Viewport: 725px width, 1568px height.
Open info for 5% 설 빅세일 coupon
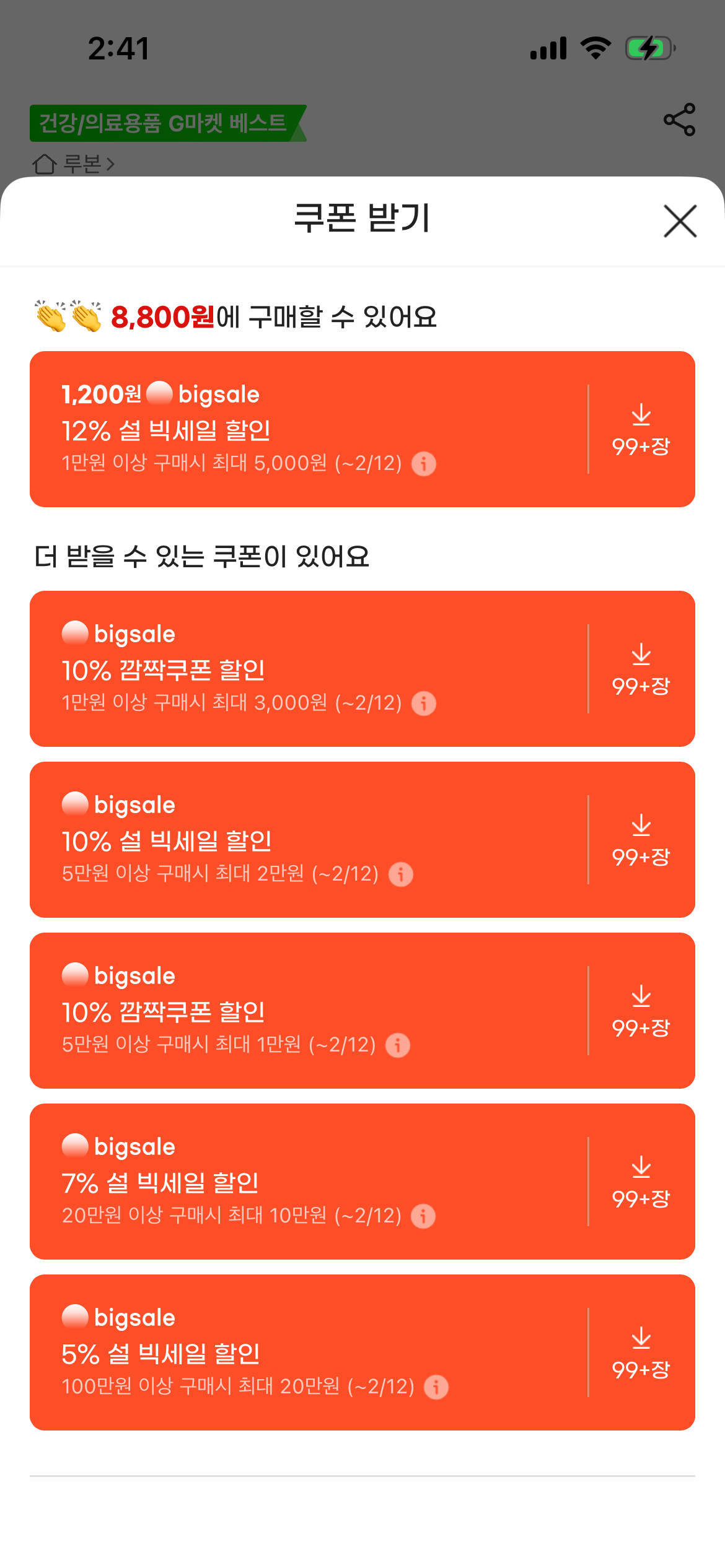tap(436, 1387)
